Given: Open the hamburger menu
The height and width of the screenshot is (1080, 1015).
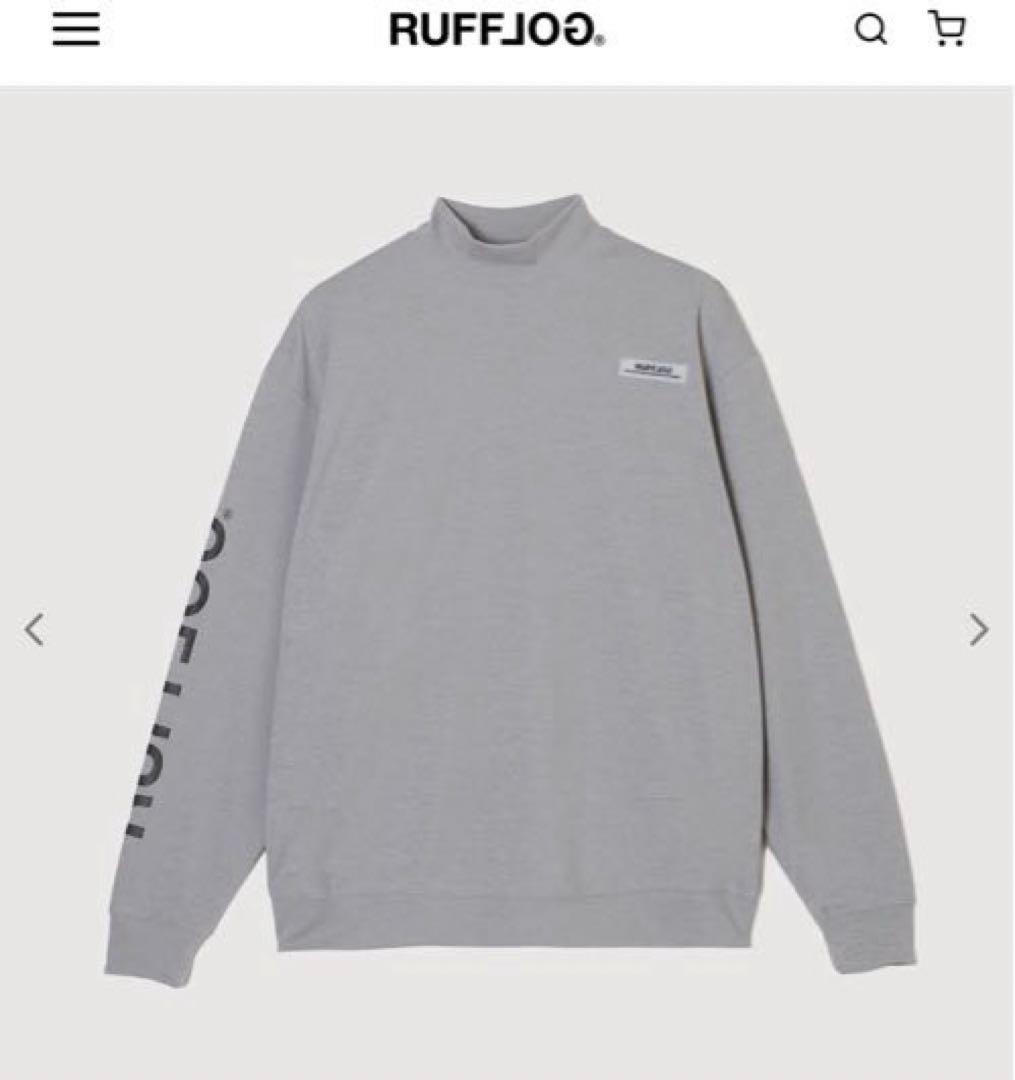Looking at the screenshot, I should (76, 30).
